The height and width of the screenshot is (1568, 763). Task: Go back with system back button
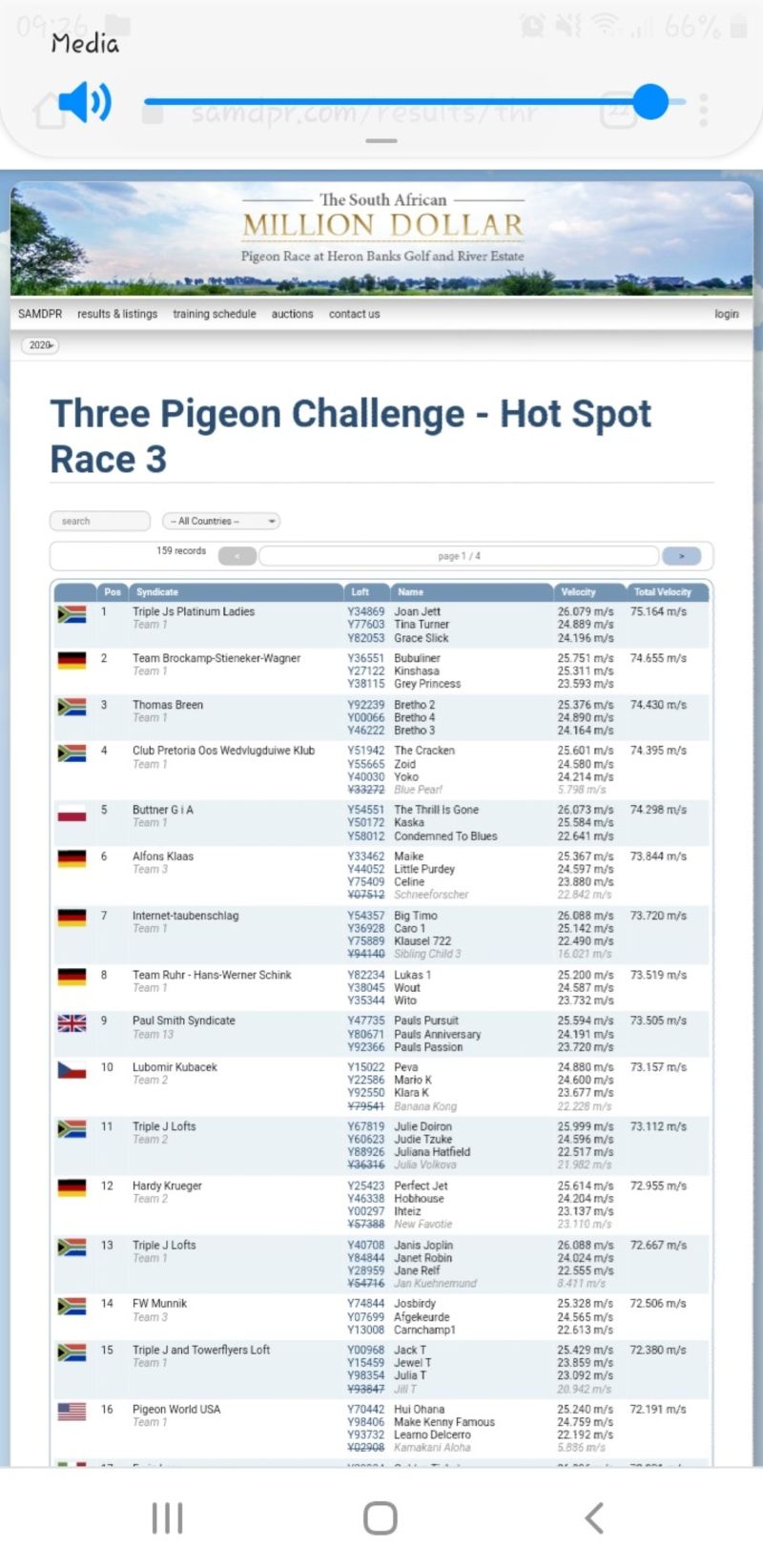click(594, 1518)
